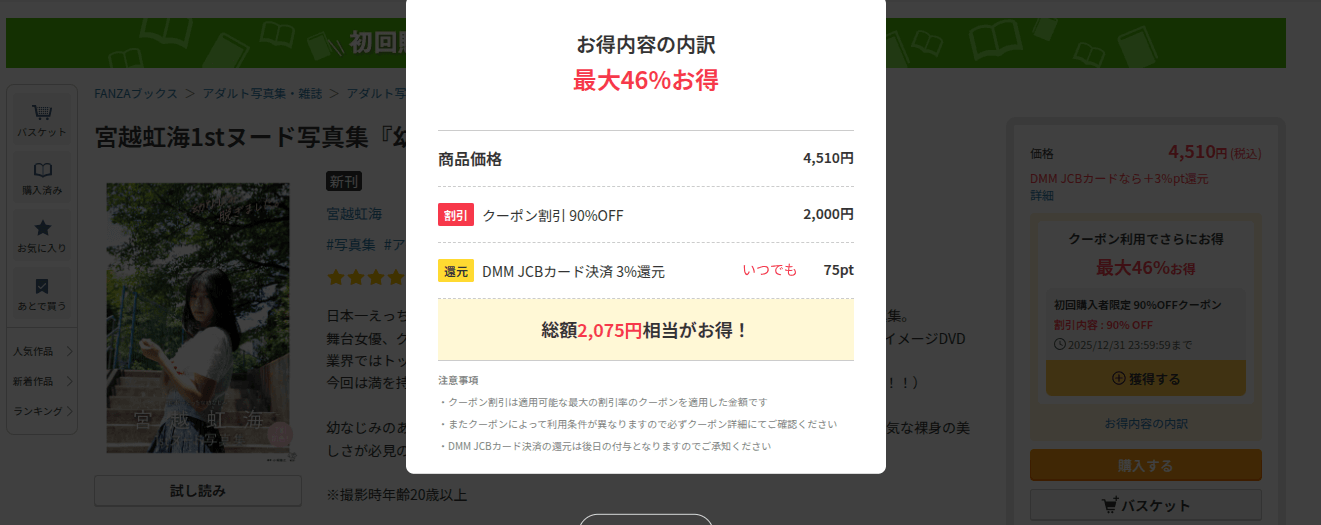Open the author link 宮越虹海

(x=354, y=214)
